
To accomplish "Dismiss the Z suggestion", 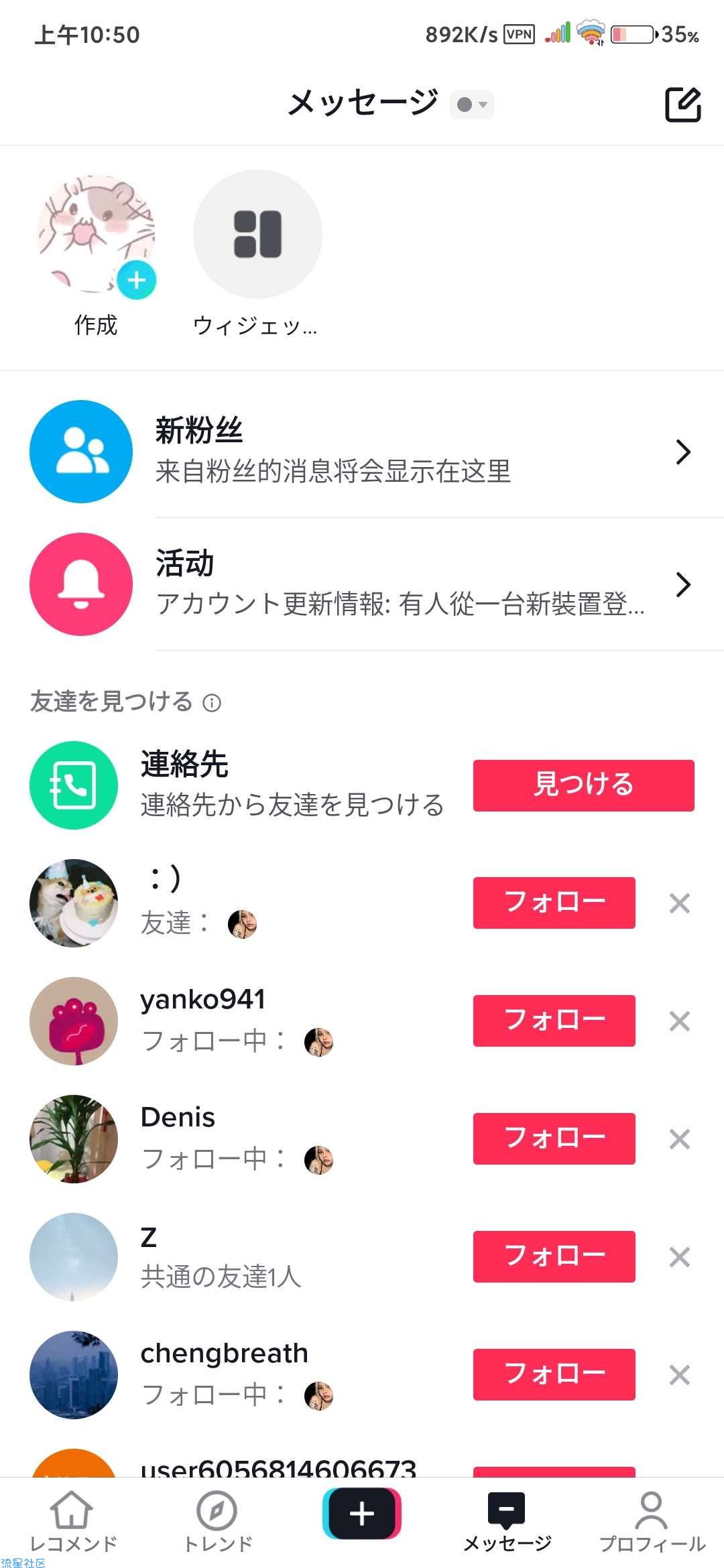I will click(679, 1257).
